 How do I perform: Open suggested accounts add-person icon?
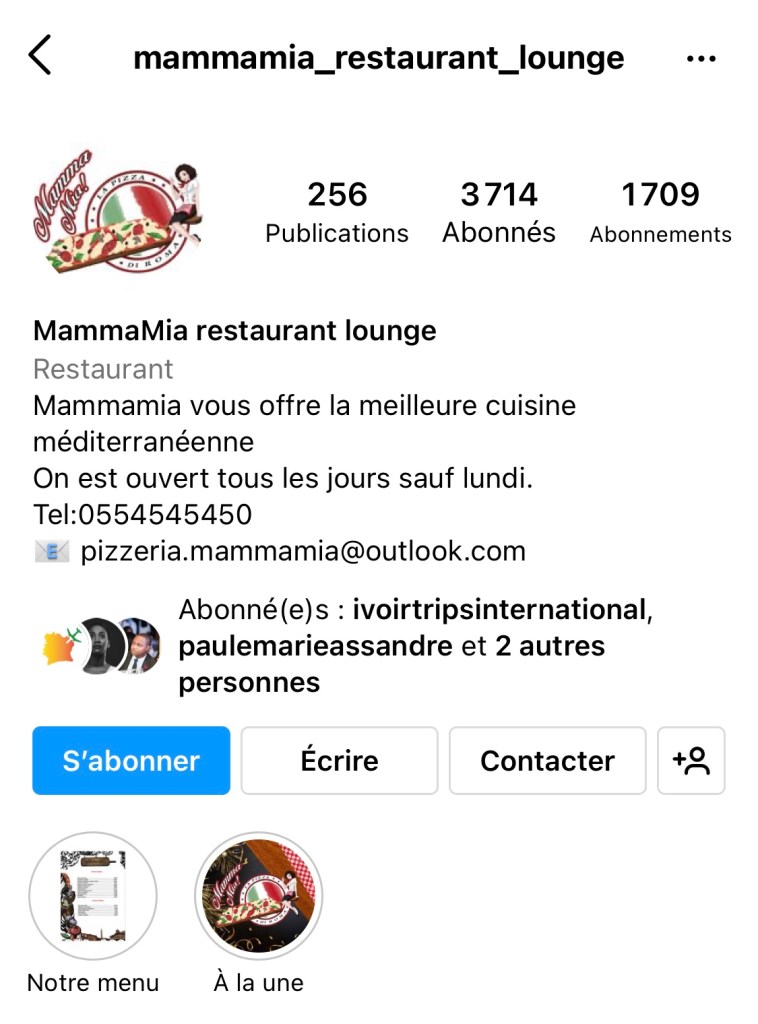(x=691, y=760)
